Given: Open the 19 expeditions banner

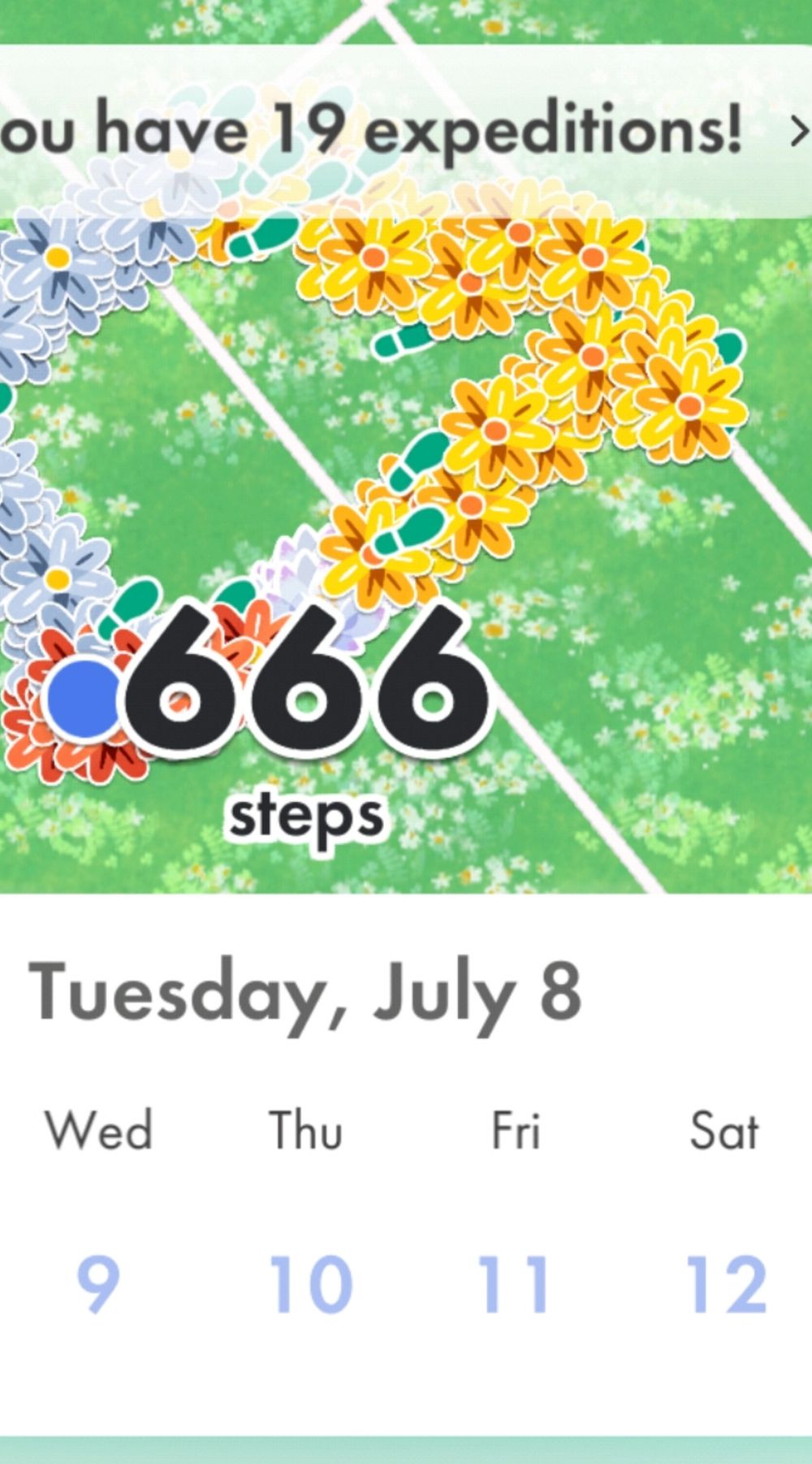Looking at the screenshot, I should 406,131.
